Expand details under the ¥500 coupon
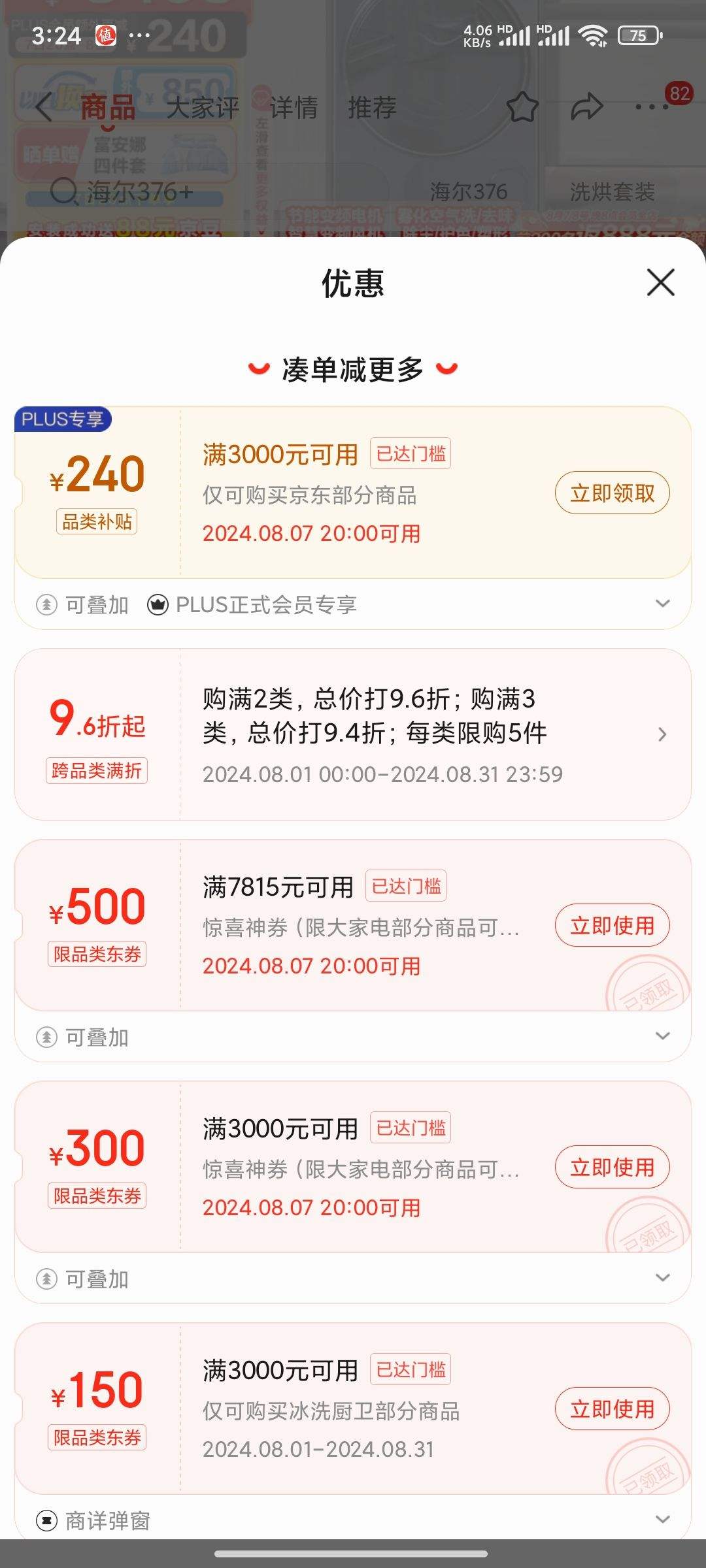Image resolution: width=706 pixels, height=1568 pixels. coord(663,1036)
